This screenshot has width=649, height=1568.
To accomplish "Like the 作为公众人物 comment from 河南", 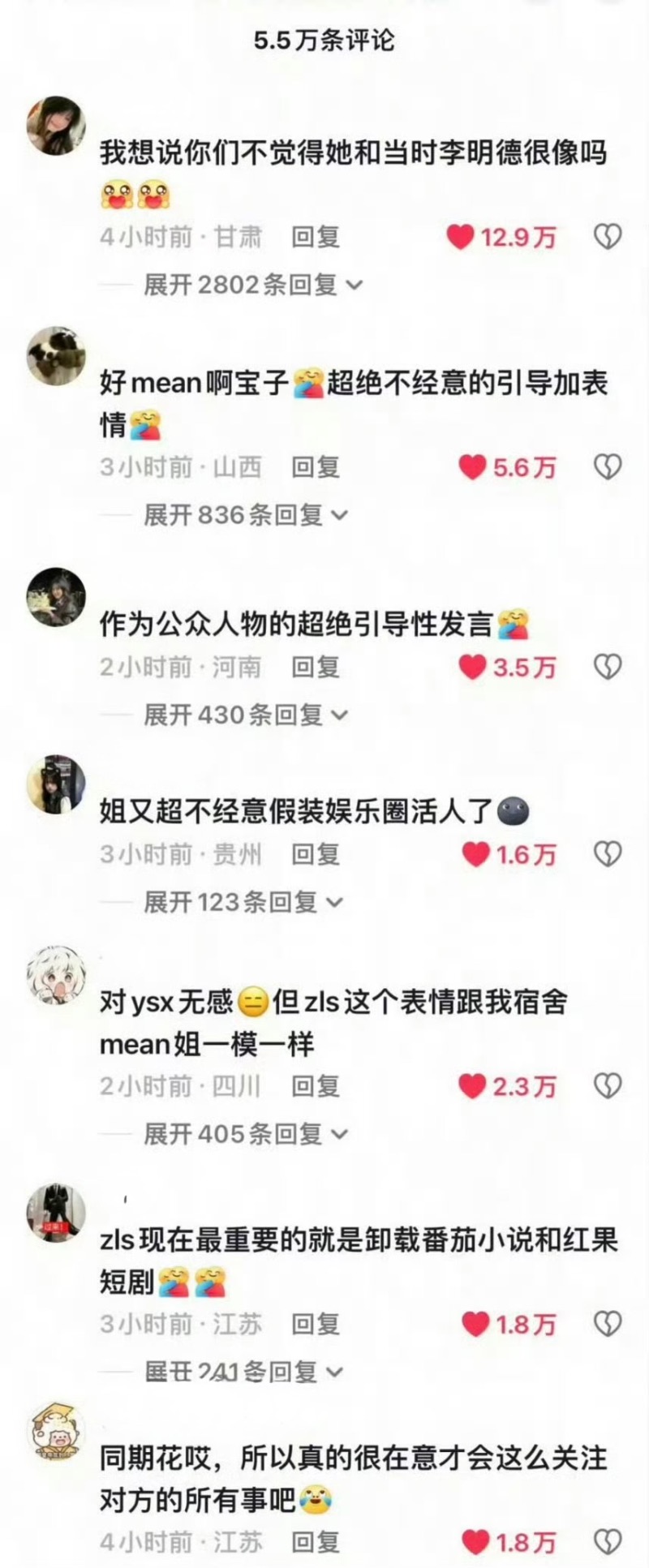I will point(472,667).
